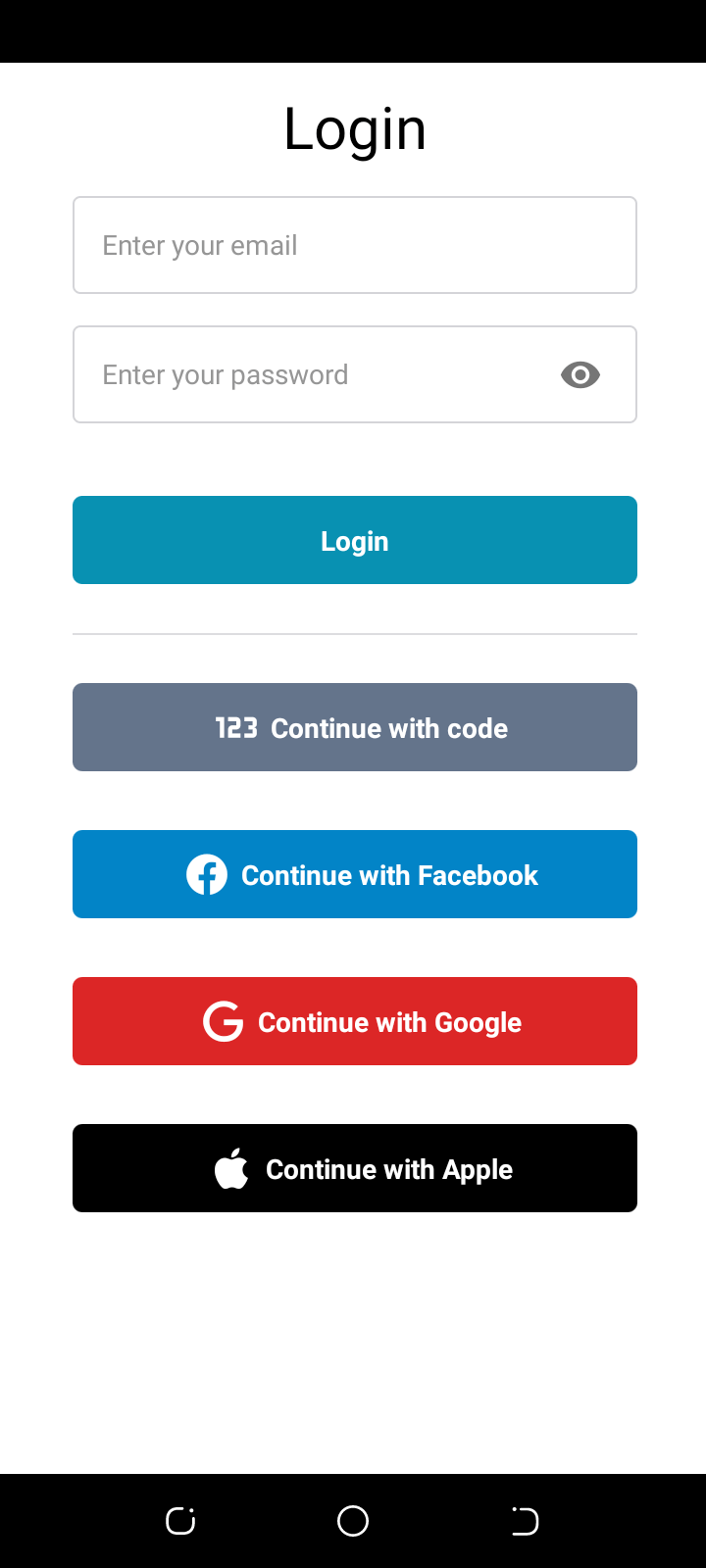Toggle password visibility with the eye icon
Image resolution: width=706 pixels, height=1568 pixels.
coord(580,374)
